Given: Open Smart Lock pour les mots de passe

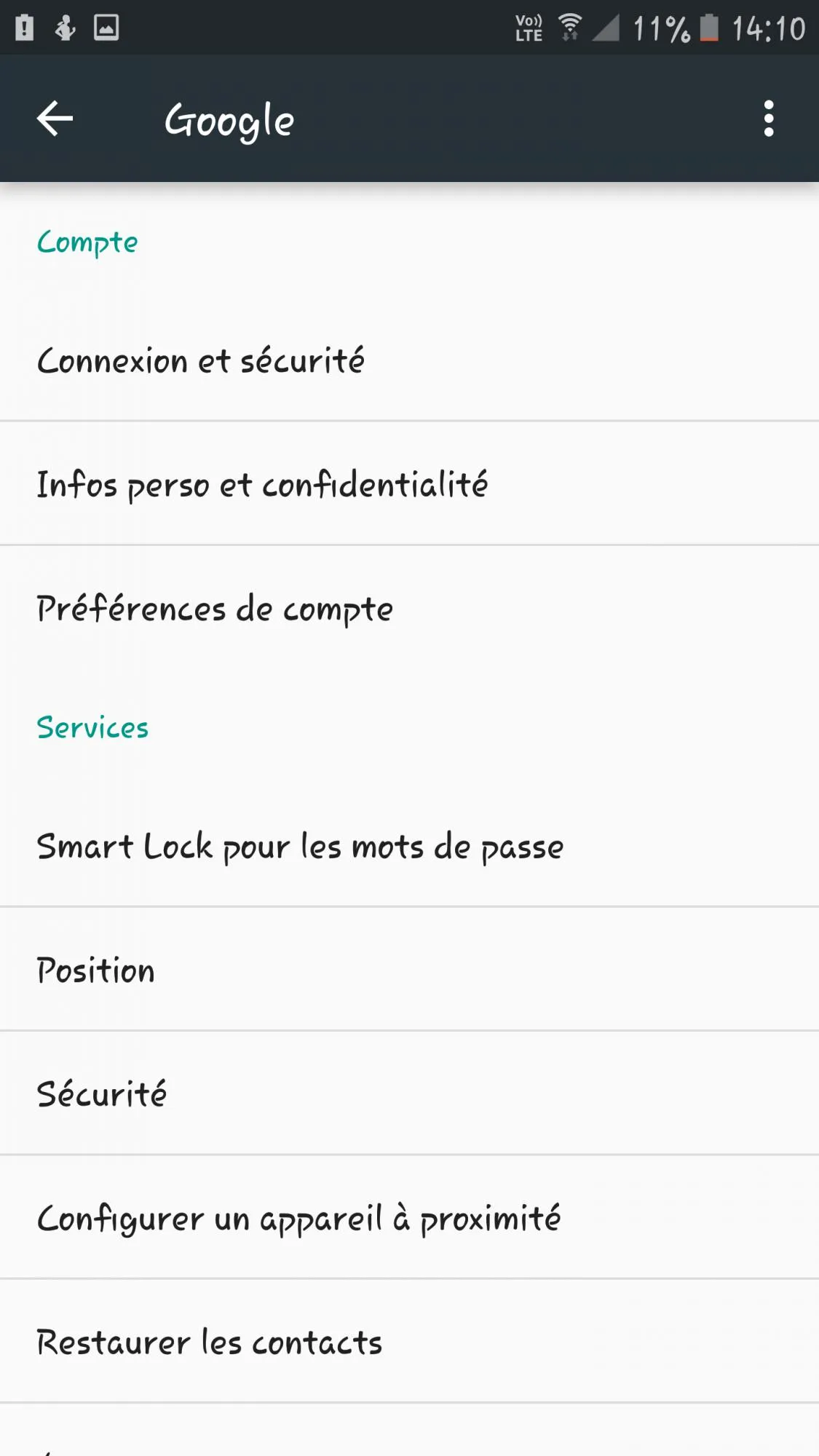Looking at the screenshot, I should tap(300, 847).
